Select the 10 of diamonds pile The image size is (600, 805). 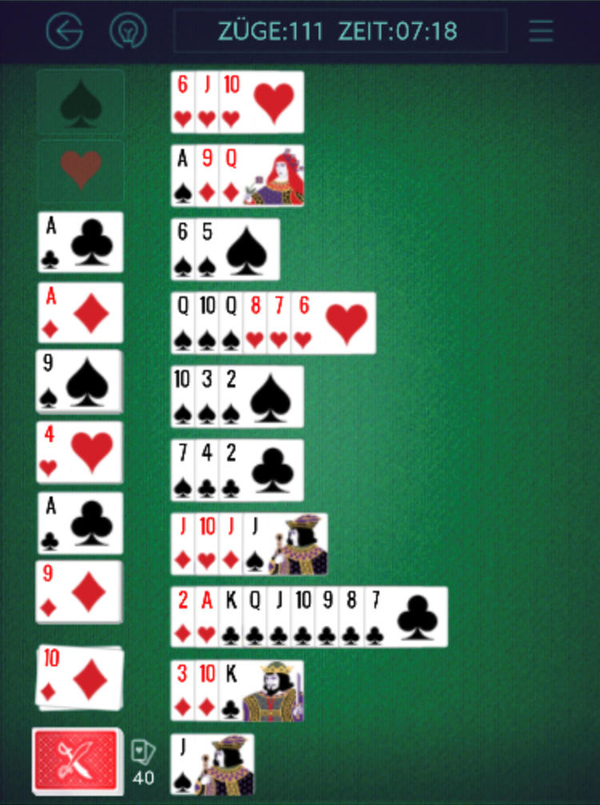tap(79, 678)
